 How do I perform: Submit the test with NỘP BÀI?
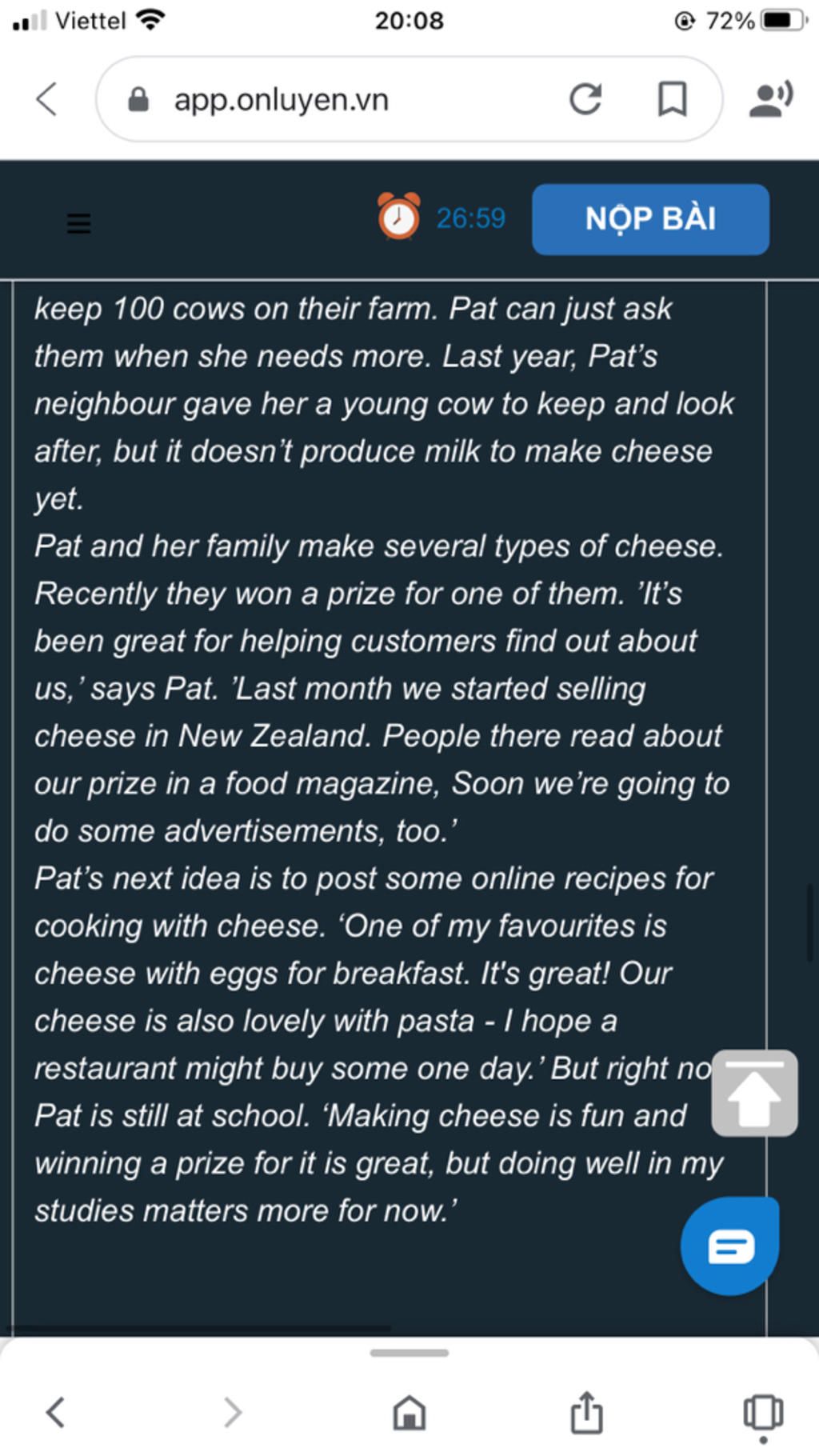point(650,219)
